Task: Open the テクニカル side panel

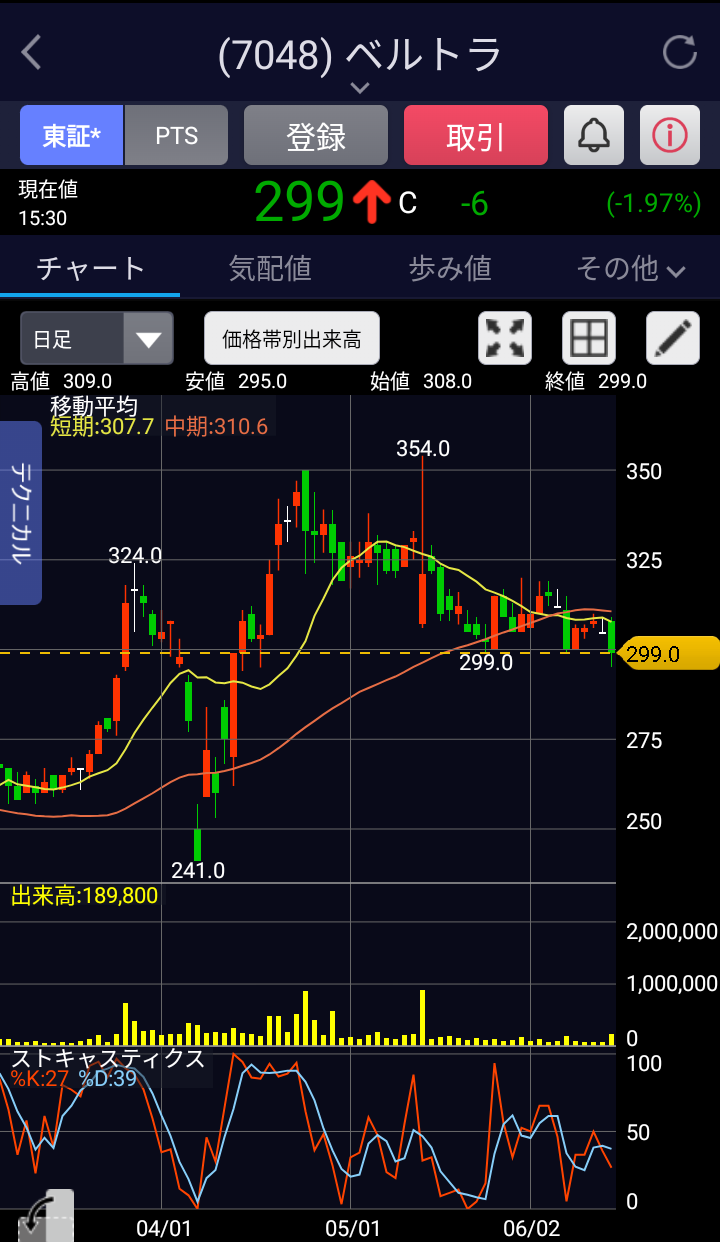Action: pos(20,513)
